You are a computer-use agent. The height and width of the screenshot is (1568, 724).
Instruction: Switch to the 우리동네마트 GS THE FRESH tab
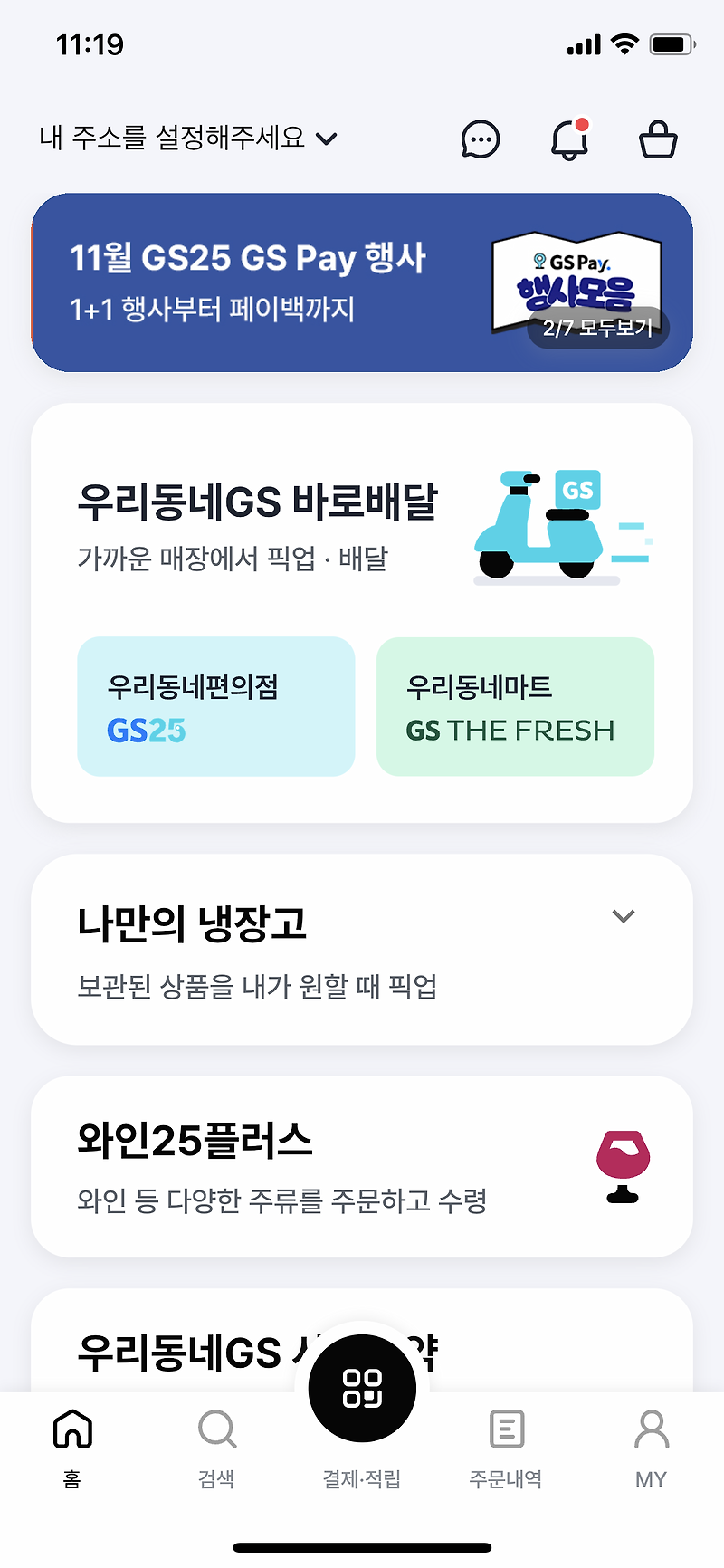(x=514, y=706)
